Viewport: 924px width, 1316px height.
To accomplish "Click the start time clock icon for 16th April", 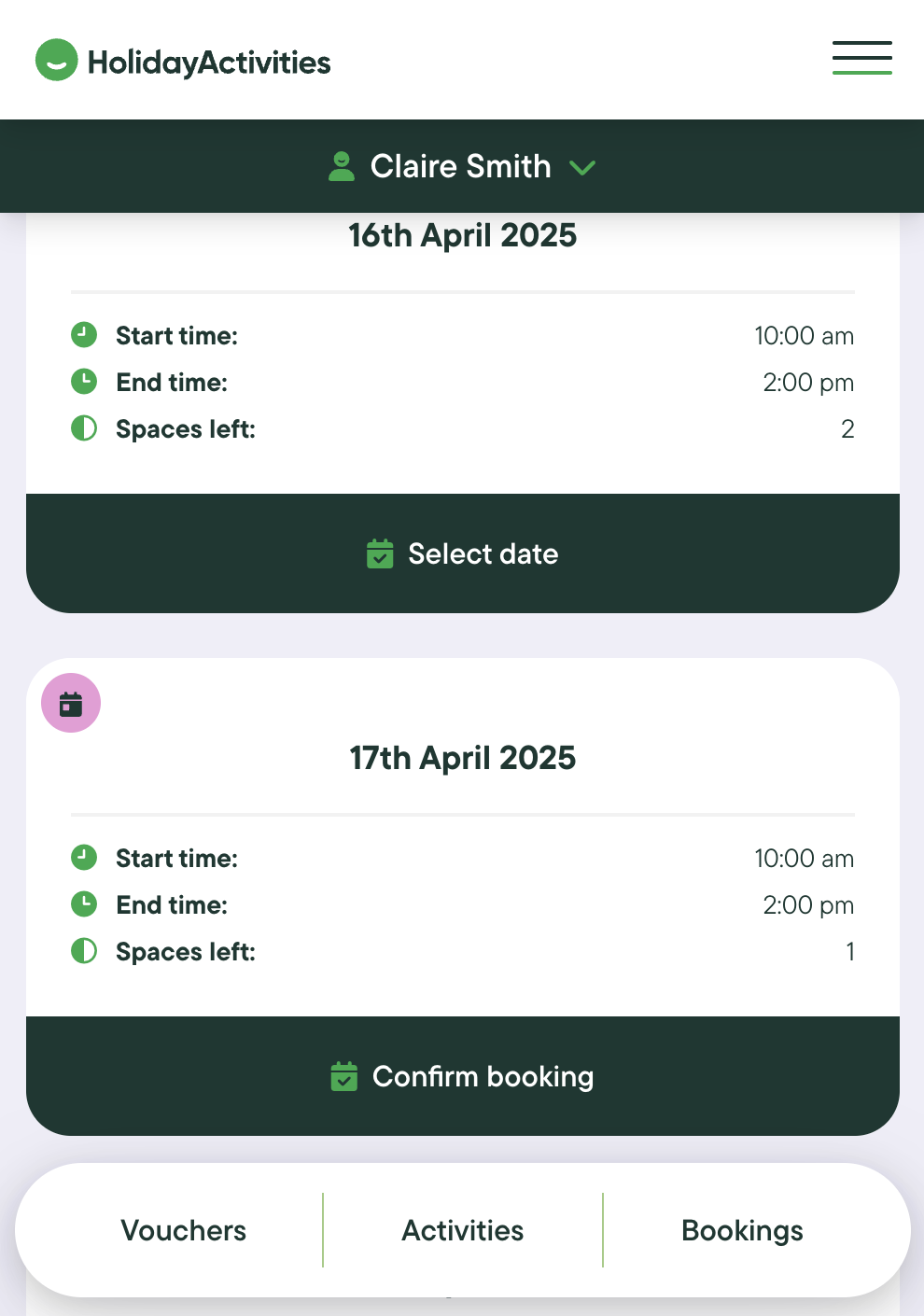I will click(x=83, y=334).
